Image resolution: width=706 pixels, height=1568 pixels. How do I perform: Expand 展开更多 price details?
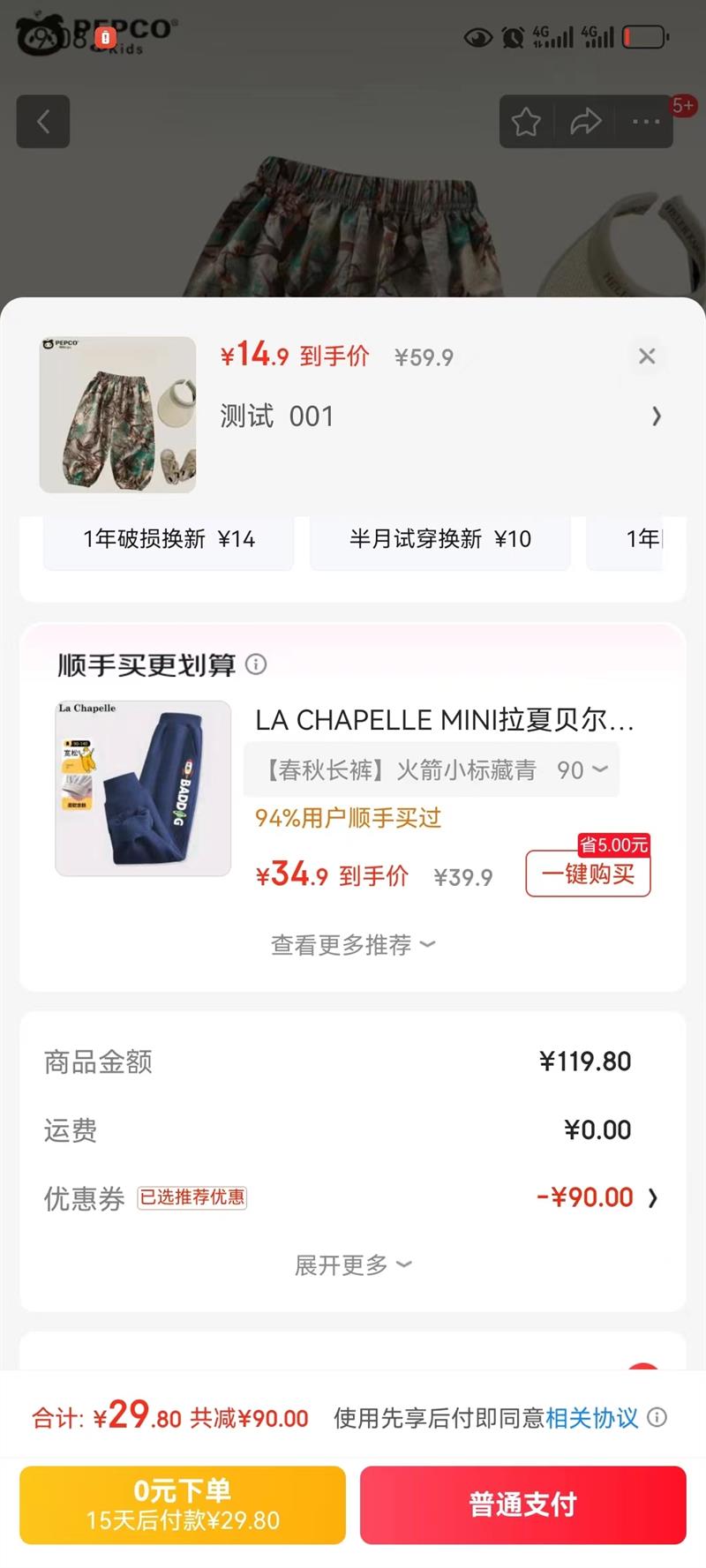[x=352, y=1265]
